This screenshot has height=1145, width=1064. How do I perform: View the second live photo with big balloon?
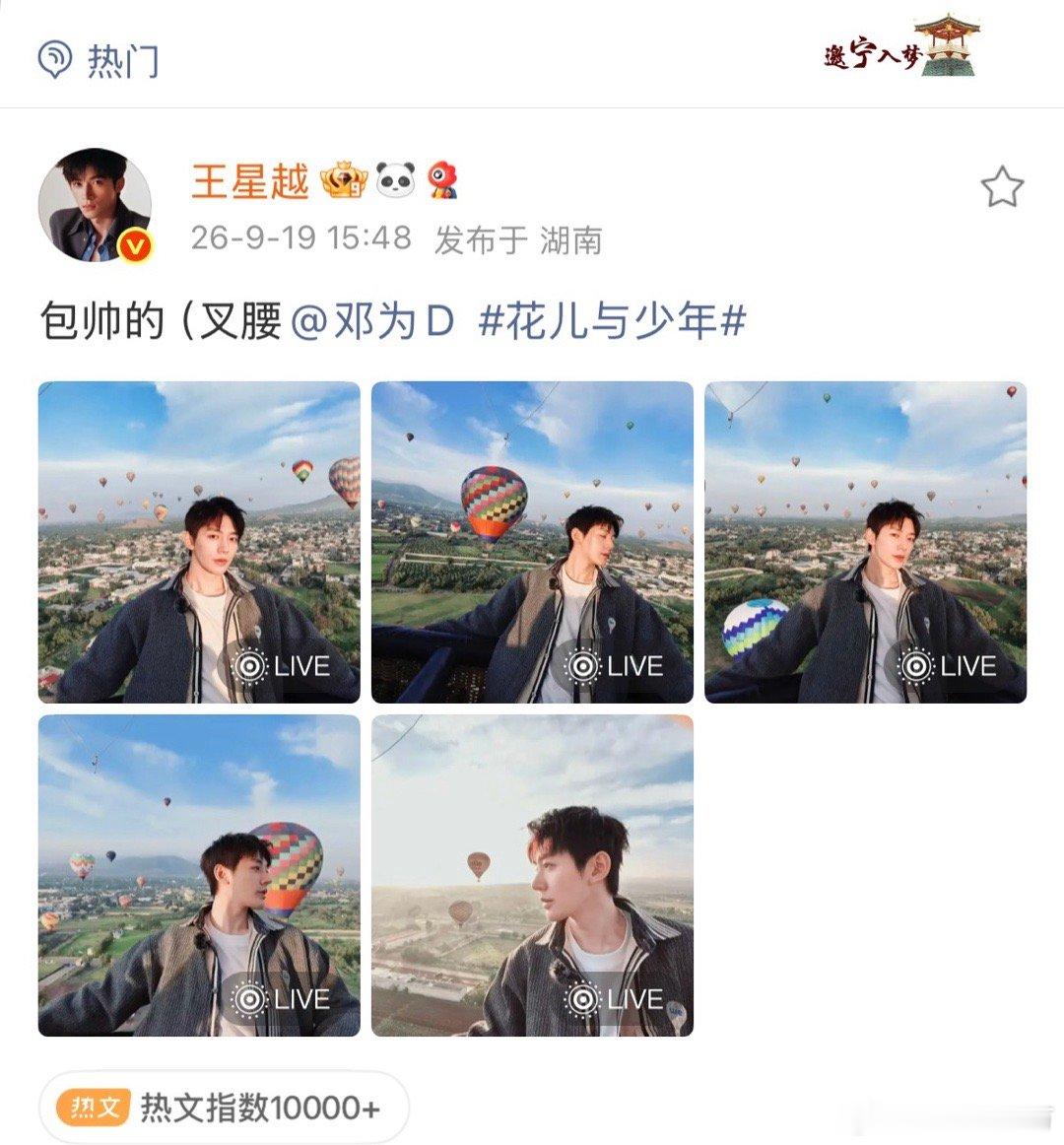tap(532, 542)
